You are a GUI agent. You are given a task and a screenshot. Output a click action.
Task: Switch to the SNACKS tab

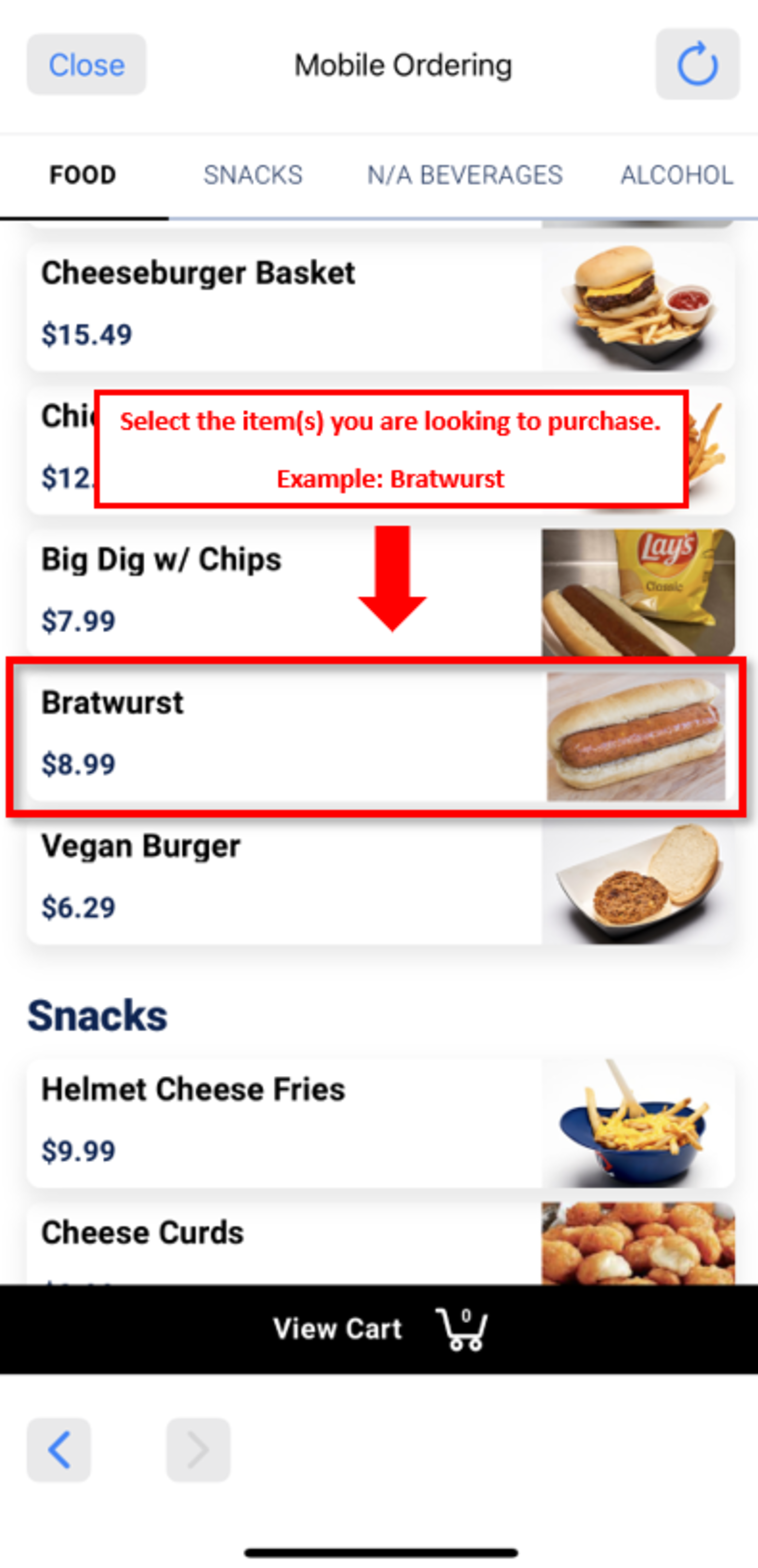click(253, 175)
